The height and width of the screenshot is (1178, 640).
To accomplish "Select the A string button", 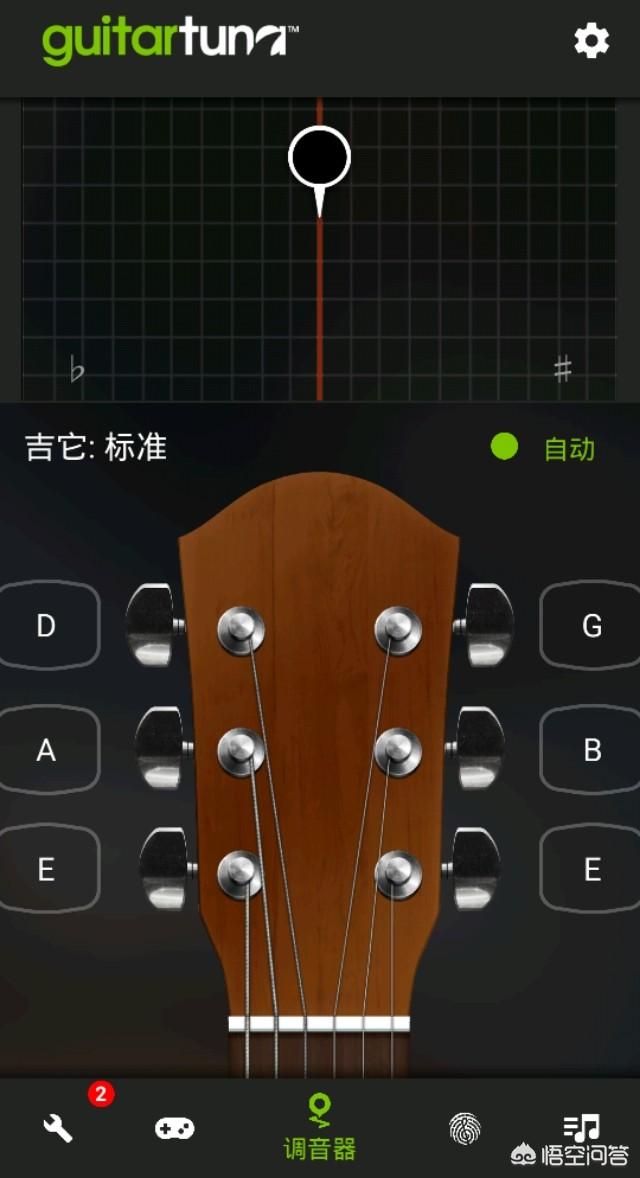I will tap(47, 750).
